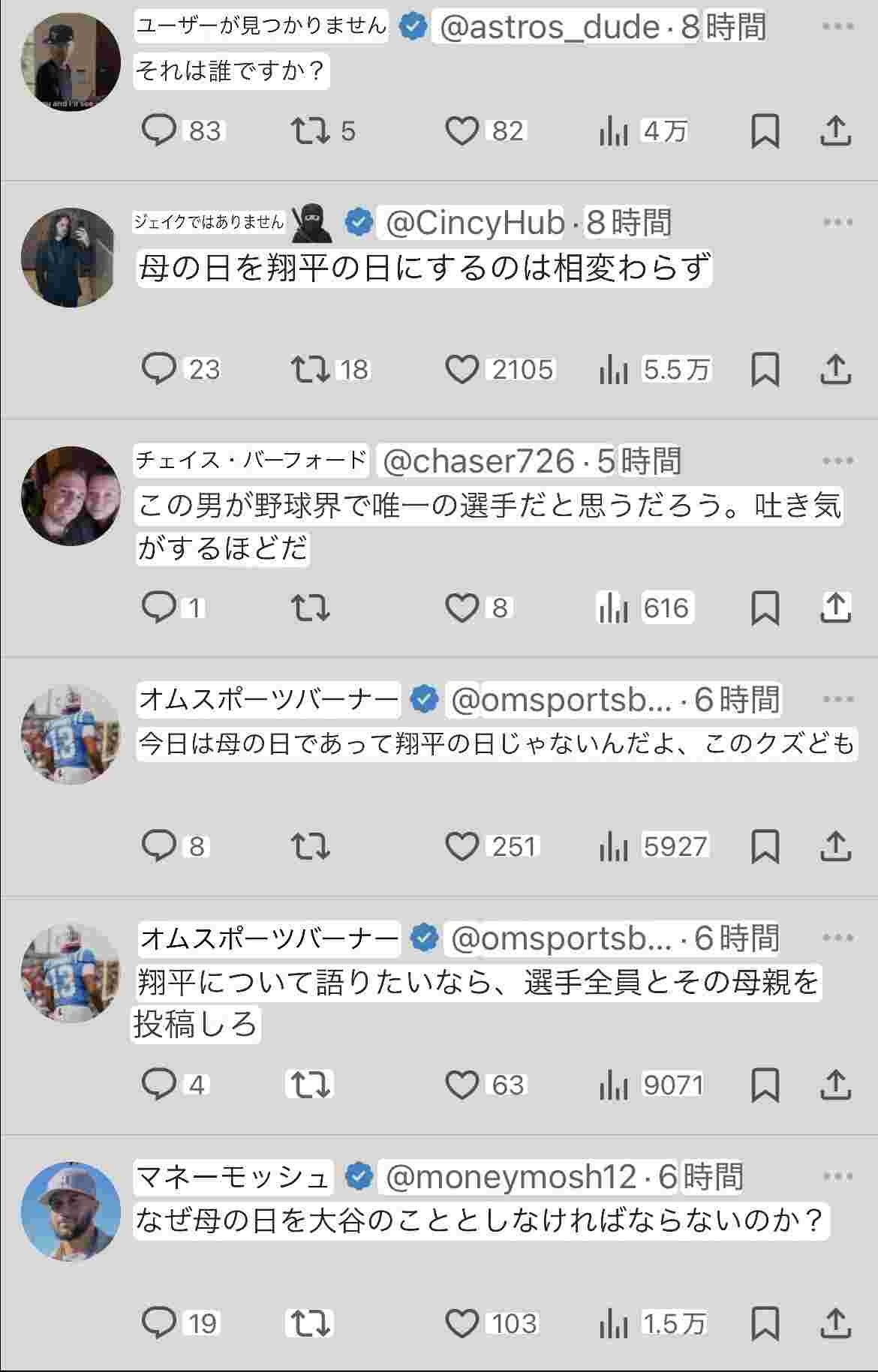Bookmark the tweet with 5927 views
This screenshot has height=1372, width=878.
[765, 846]
